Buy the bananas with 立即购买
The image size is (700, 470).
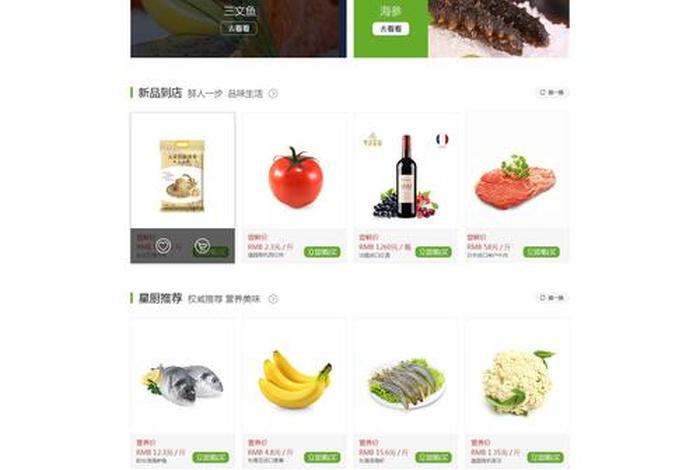(322, 457)
